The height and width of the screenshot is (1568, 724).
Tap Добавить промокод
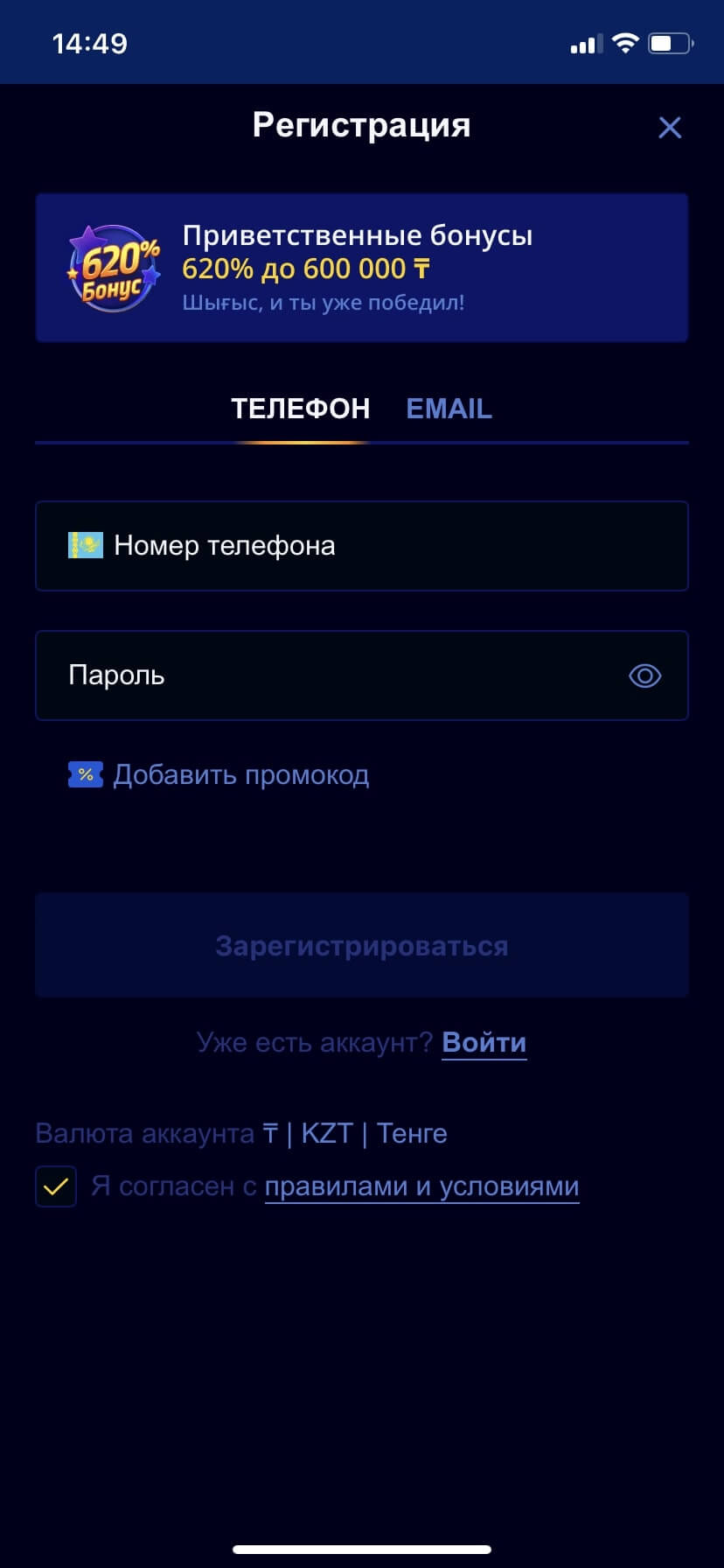tap(240, 775)
